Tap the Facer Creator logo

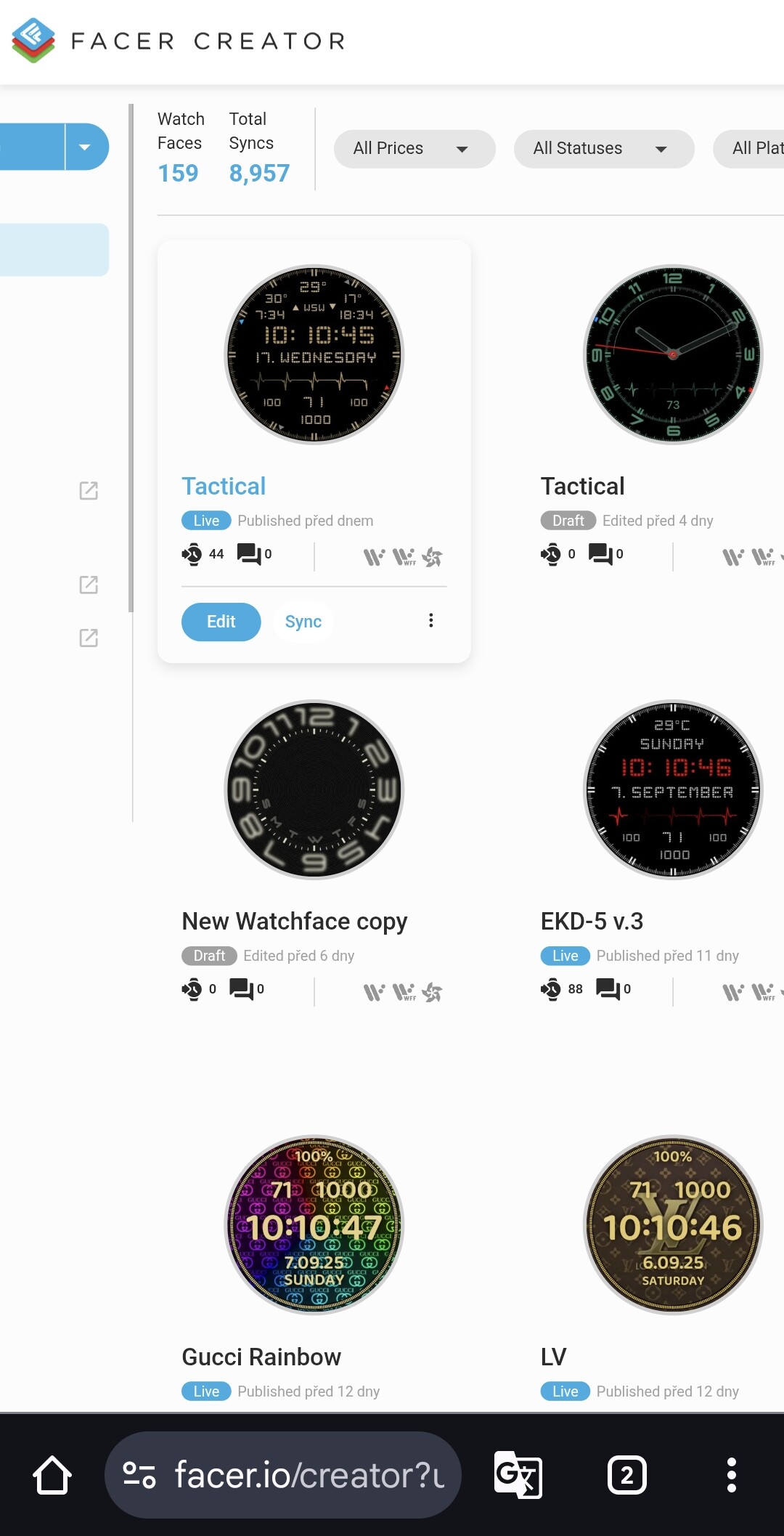(33, 41)
